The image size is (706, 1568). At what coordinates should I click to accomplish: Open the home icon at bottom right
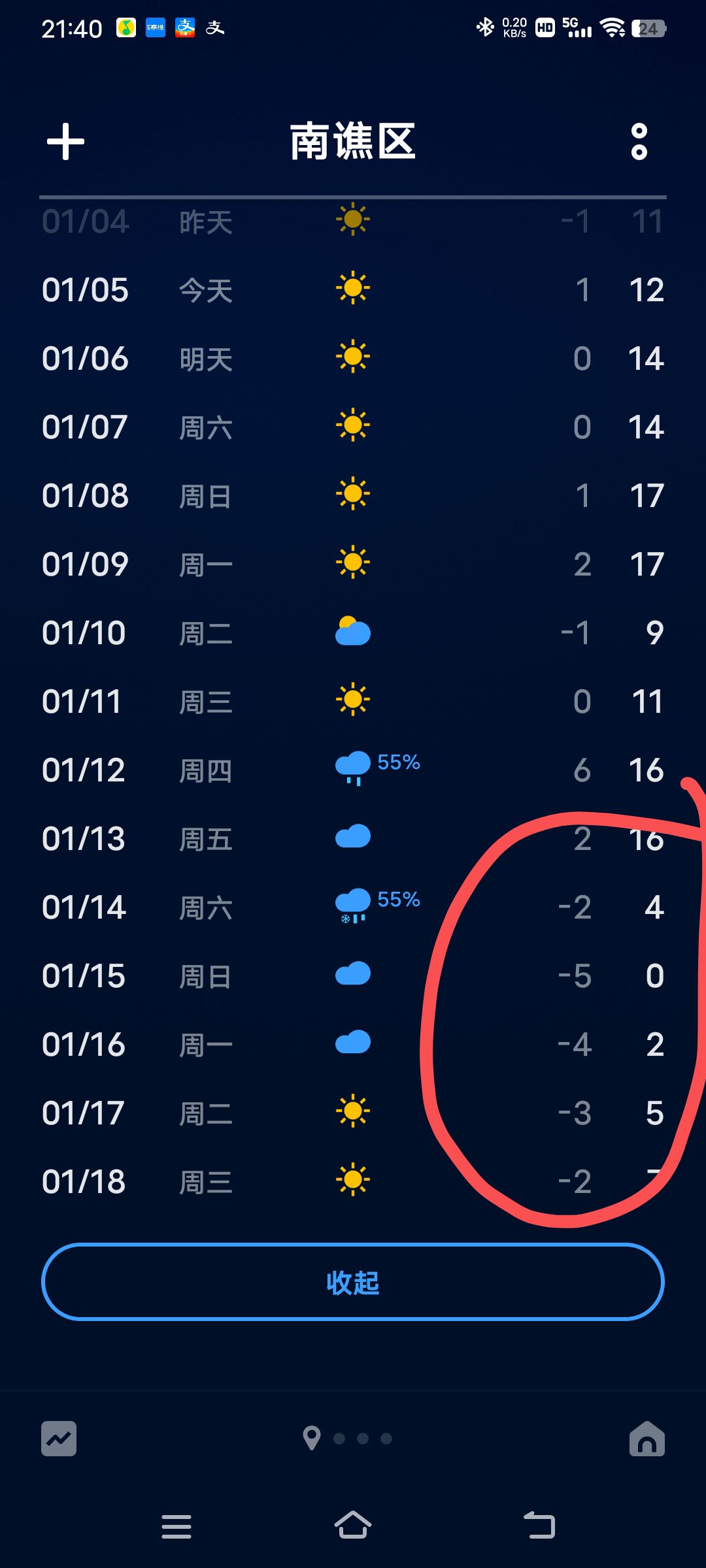coord(647,1439)
